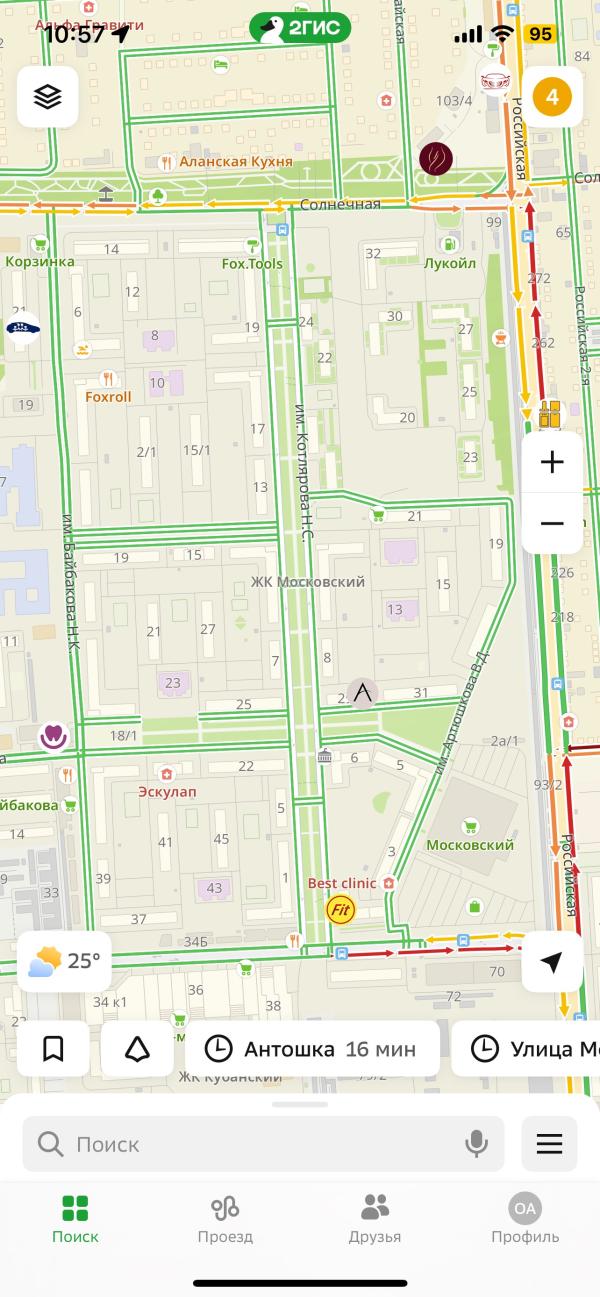Open the hamburger menu beside search

[x=550, y=1144]
